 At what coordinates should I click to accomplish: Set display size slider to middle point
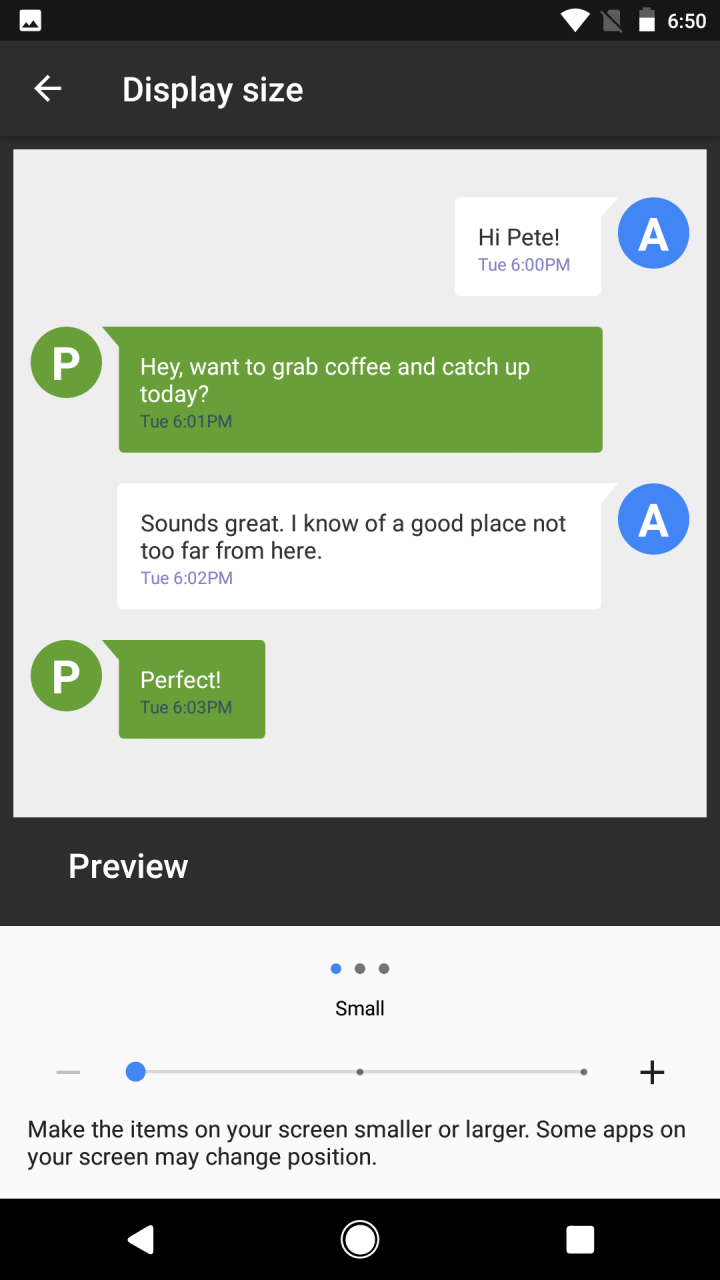(360, 1072)
